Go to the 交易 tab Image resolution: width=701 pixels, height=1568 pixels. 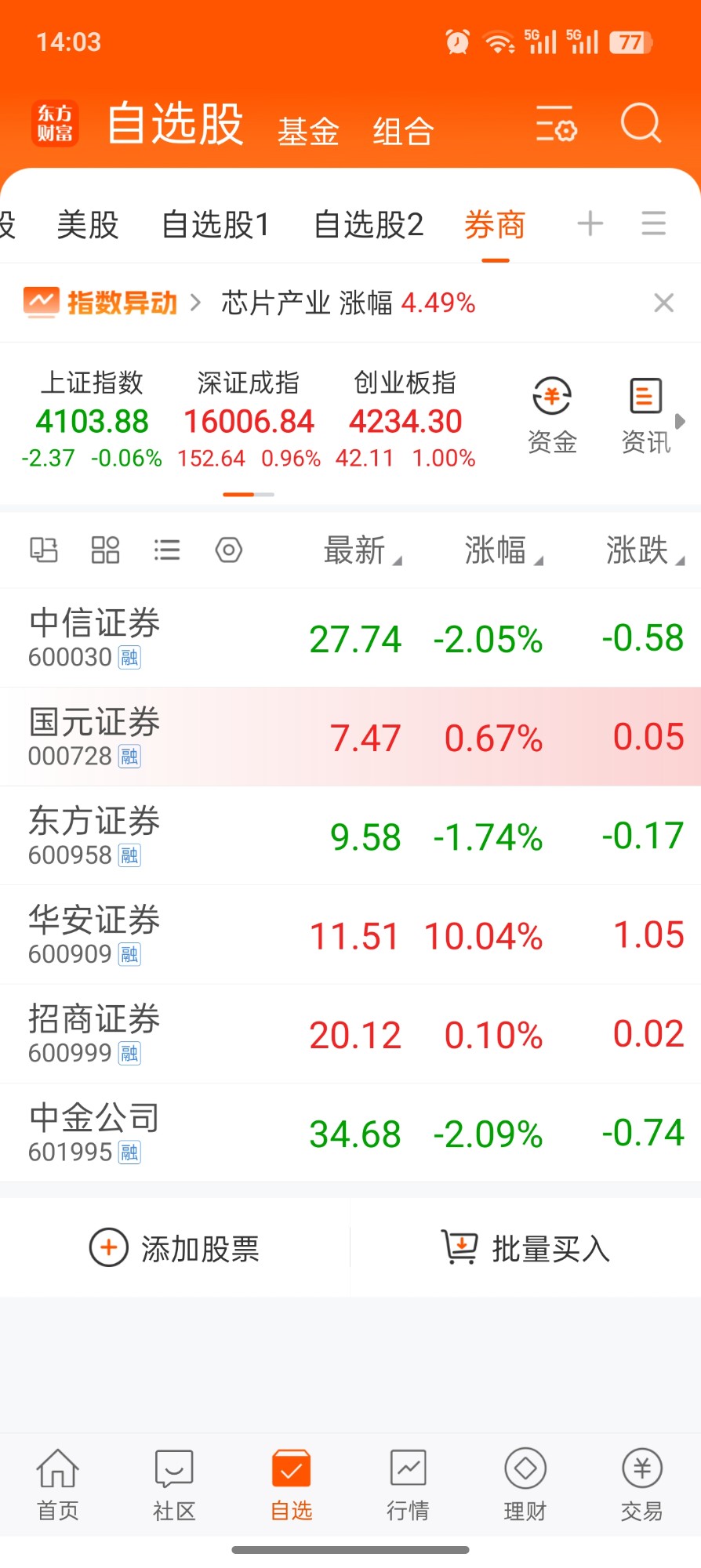(641, 1484)
